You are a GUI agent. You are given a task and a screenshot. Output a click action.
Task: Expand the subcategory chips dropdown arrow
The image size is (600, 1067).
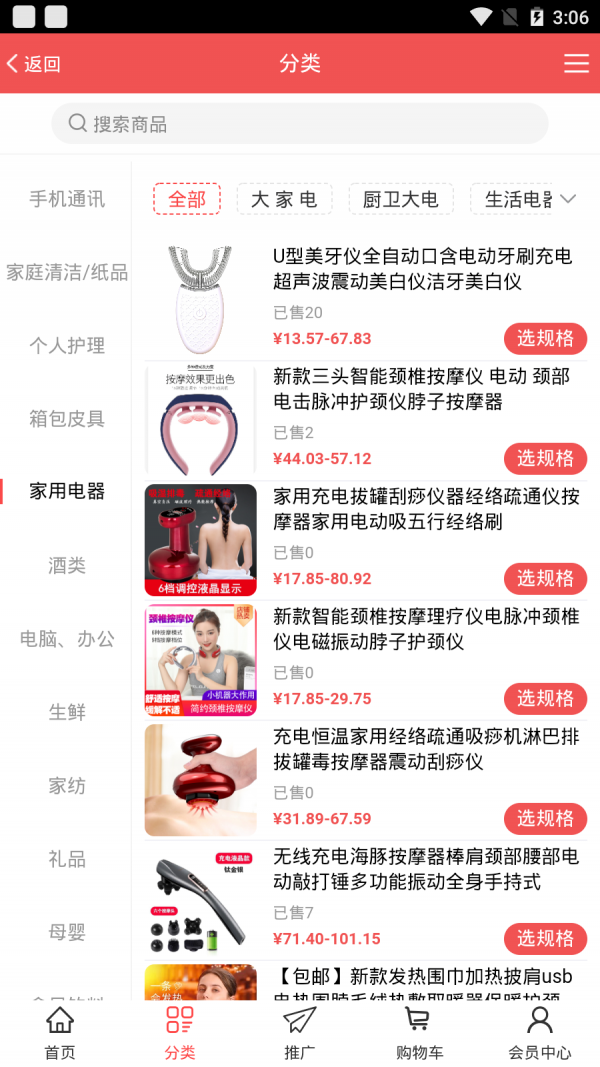(568, 199)
